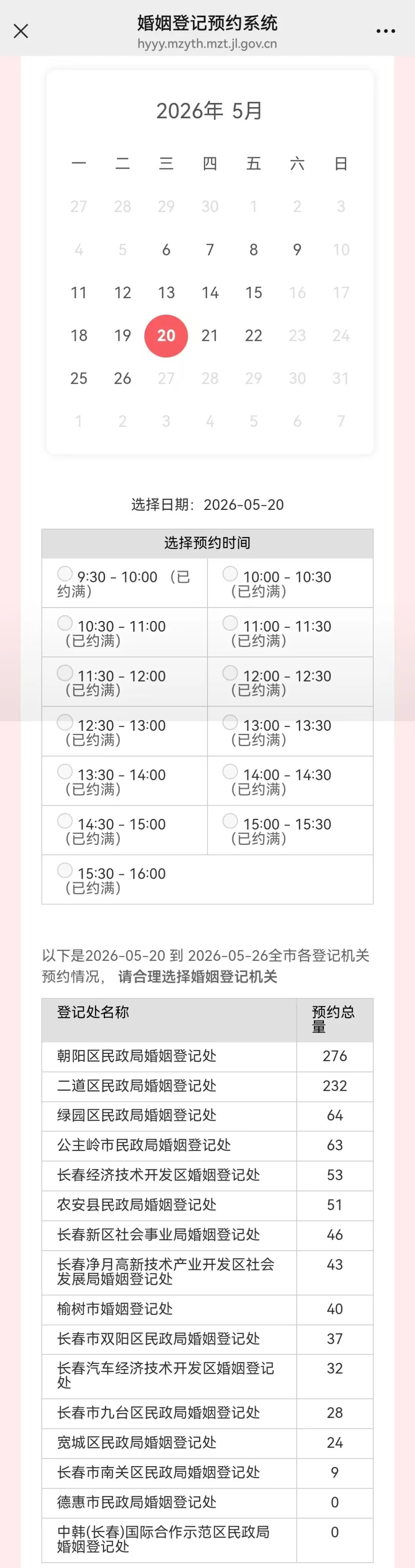Tap the highlighted date 20

pos(166,335)
